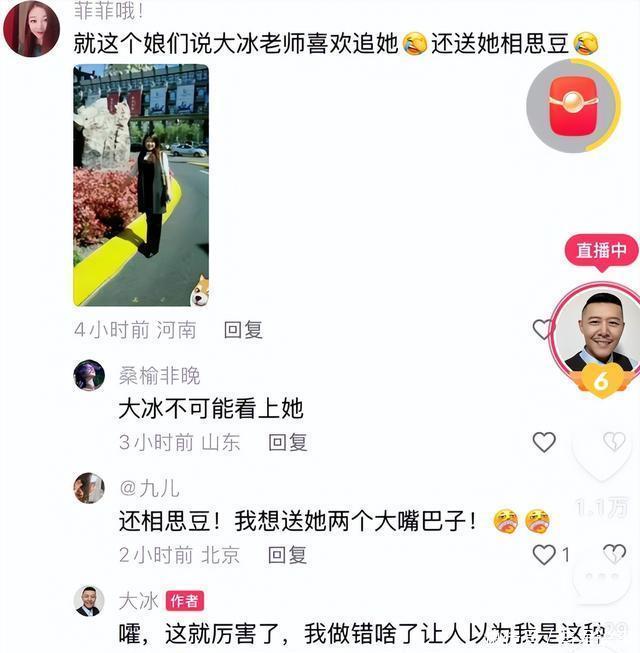The image size is (640, 653).
Task: Dislike 桑榆非晚's comment with broken heart
Action: [x=614, y=442]
